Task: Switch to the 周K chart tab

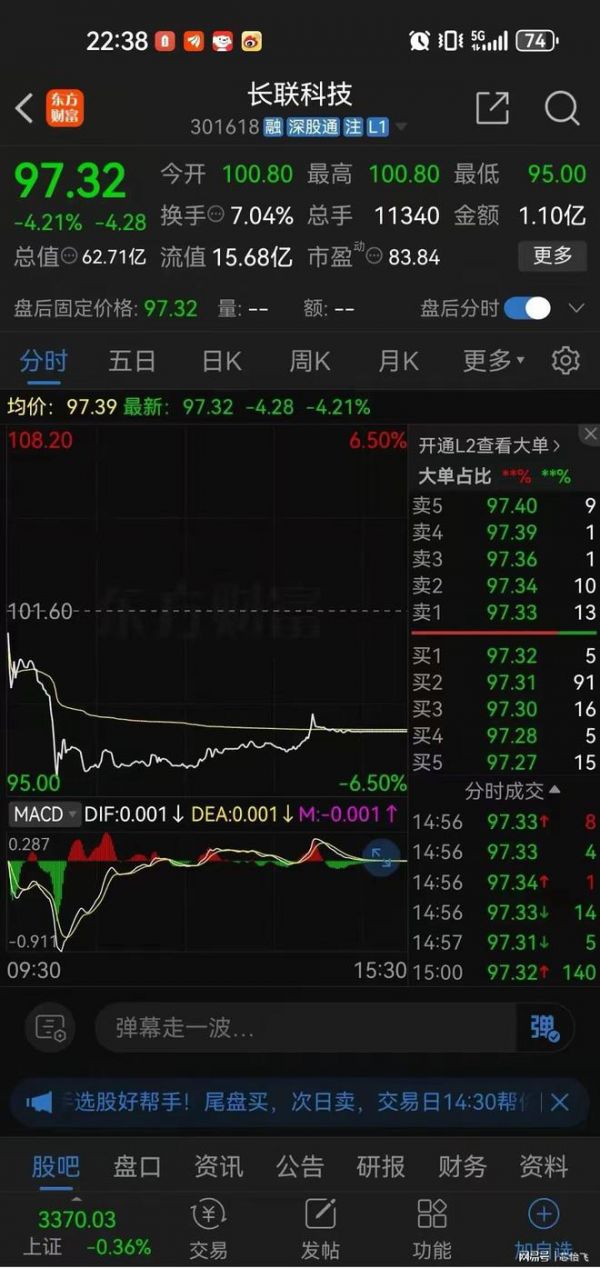Action: click(x=309, y=360)
